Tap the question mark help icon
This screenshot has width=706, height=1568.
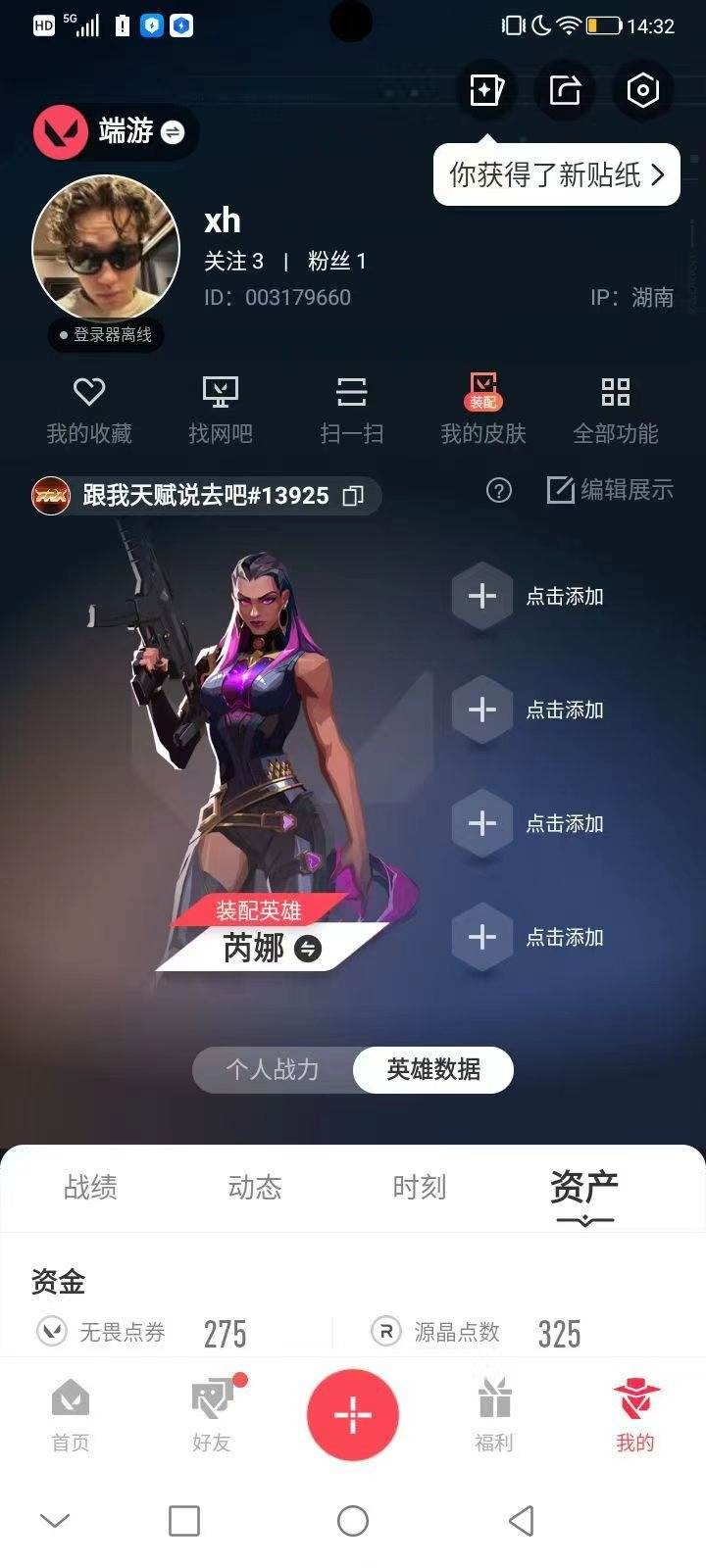499,492
